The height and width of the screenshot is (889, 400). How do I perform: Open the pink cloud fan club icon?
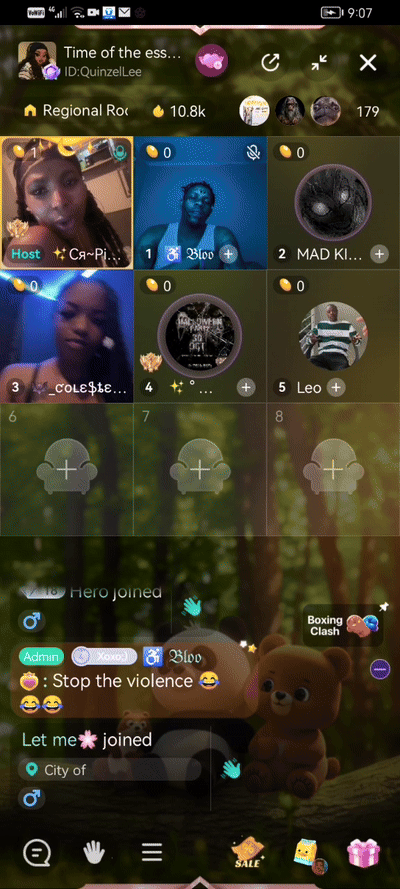[211, 61]
